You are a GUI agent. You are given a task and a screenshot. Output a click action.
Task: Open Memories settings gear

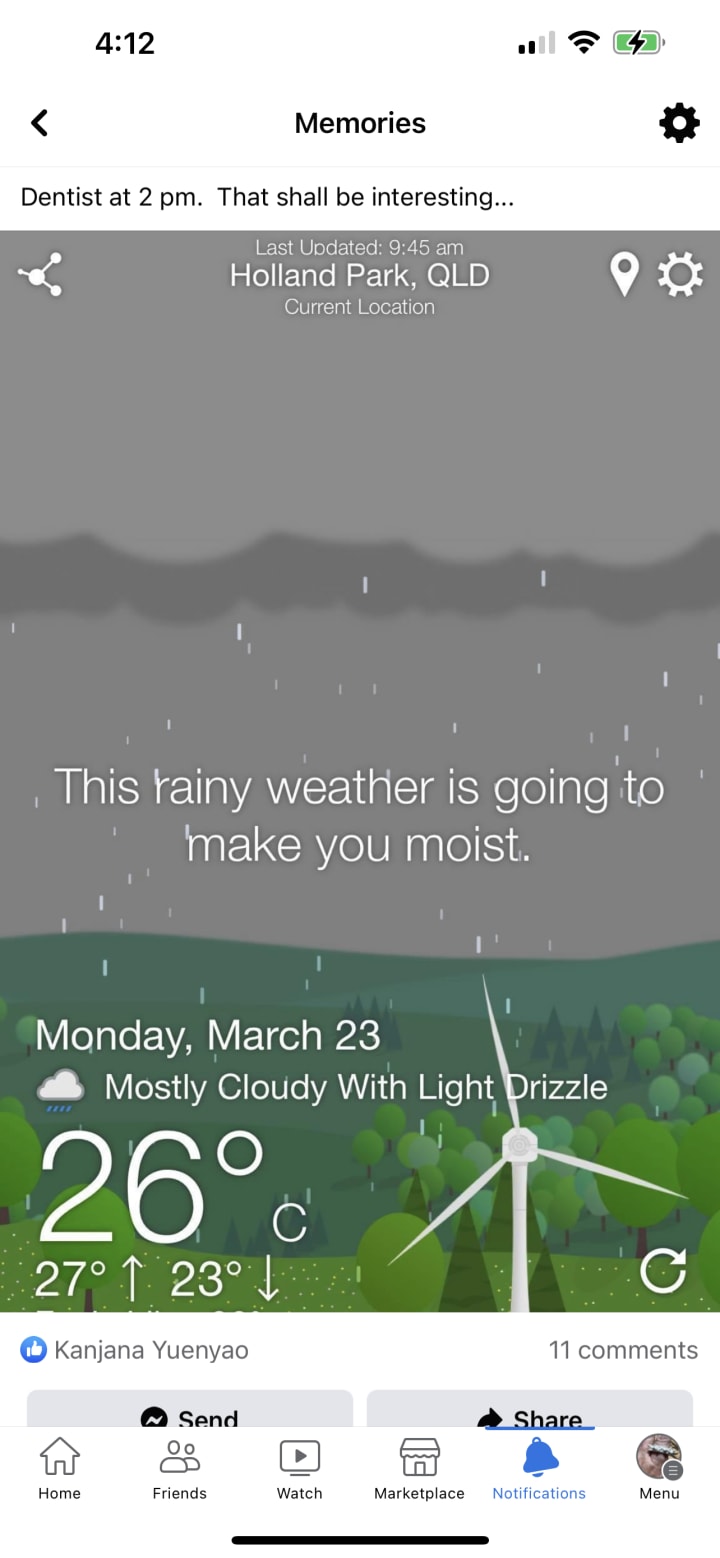[x=679, y=123]
